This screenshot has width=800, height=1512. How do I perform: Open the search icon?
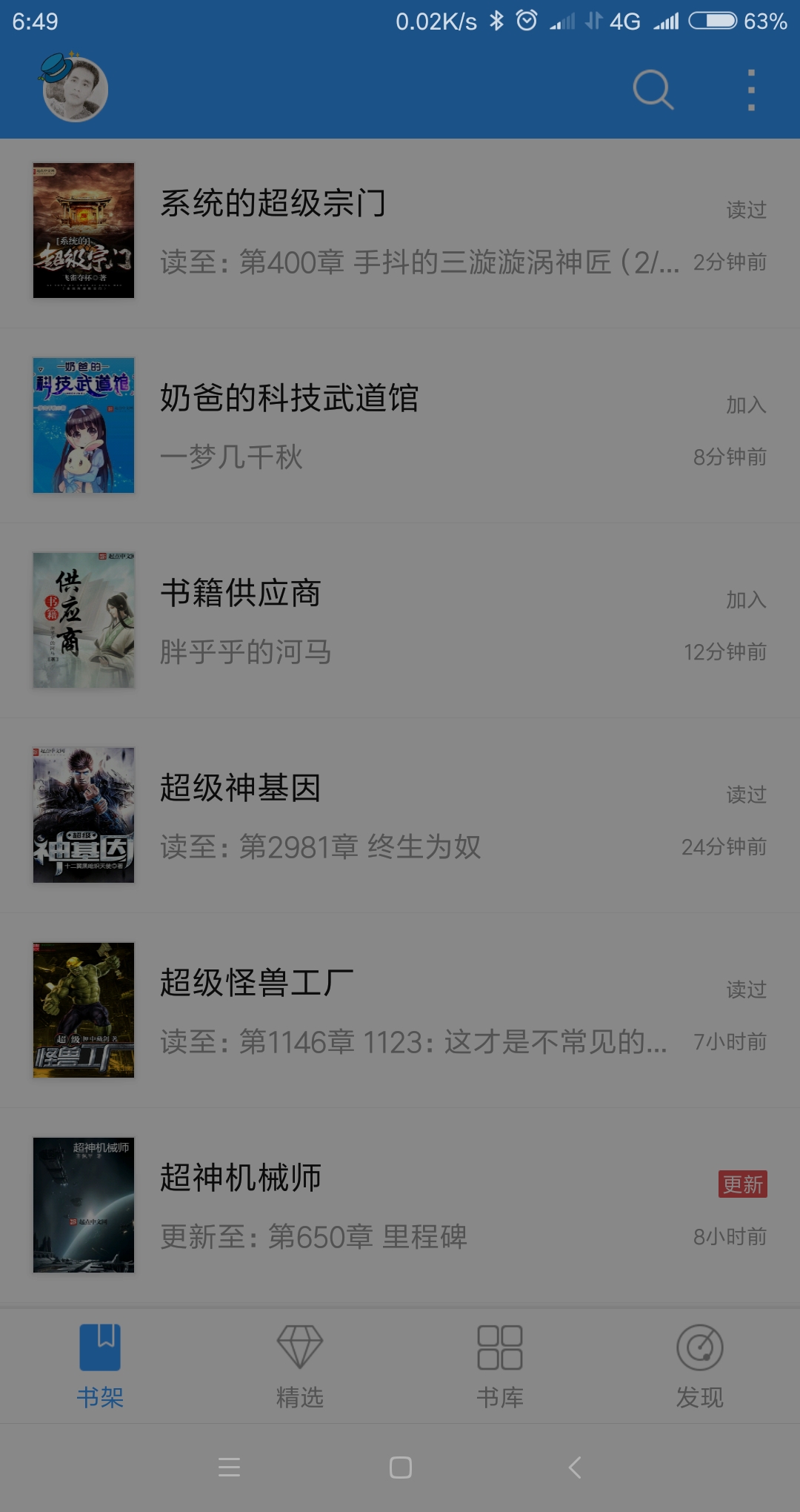pyautogui.click(x=653, y=90)
